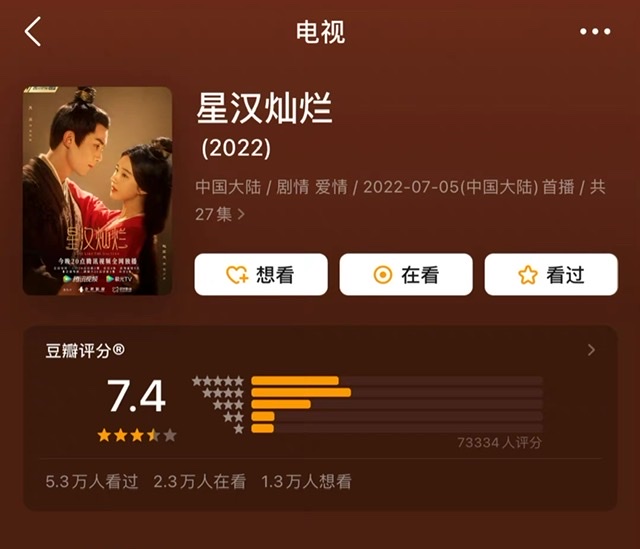Image resolution: width=640 pixels, height=549 pixels.
Task: Expand the show details chevron after 27集
Action: (241, 214)
